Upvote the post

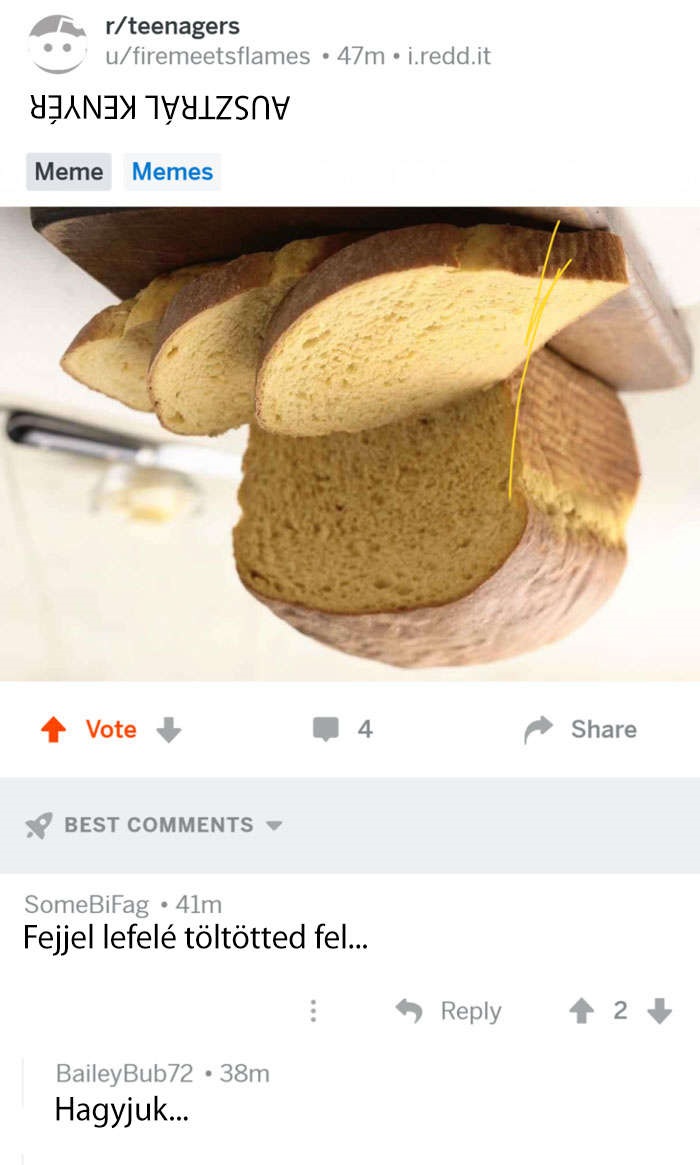52,730
